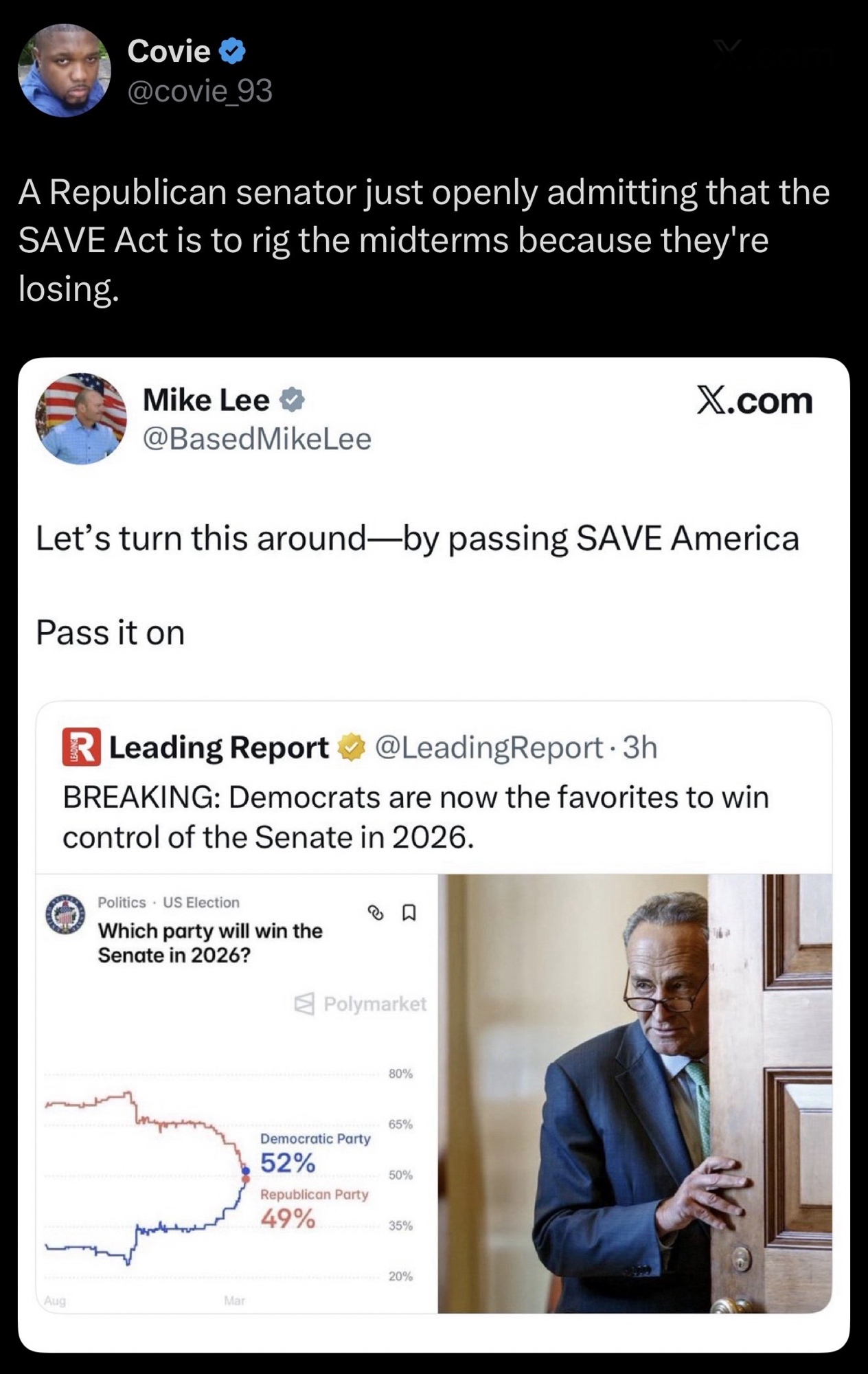Viewport: 868px width, 1374px height.
Task: Open the @covie_93 profile from the handle
Action: (x=200, y=91)
